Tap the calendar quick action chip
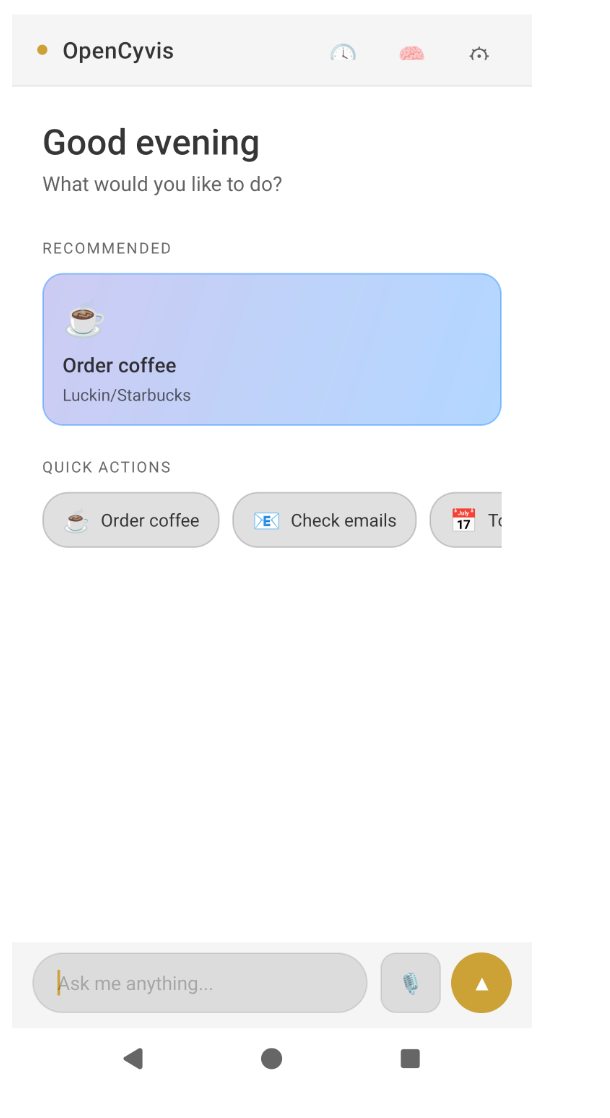The height and width of the screenshot is (1118, 610). [x=466, y=520]
